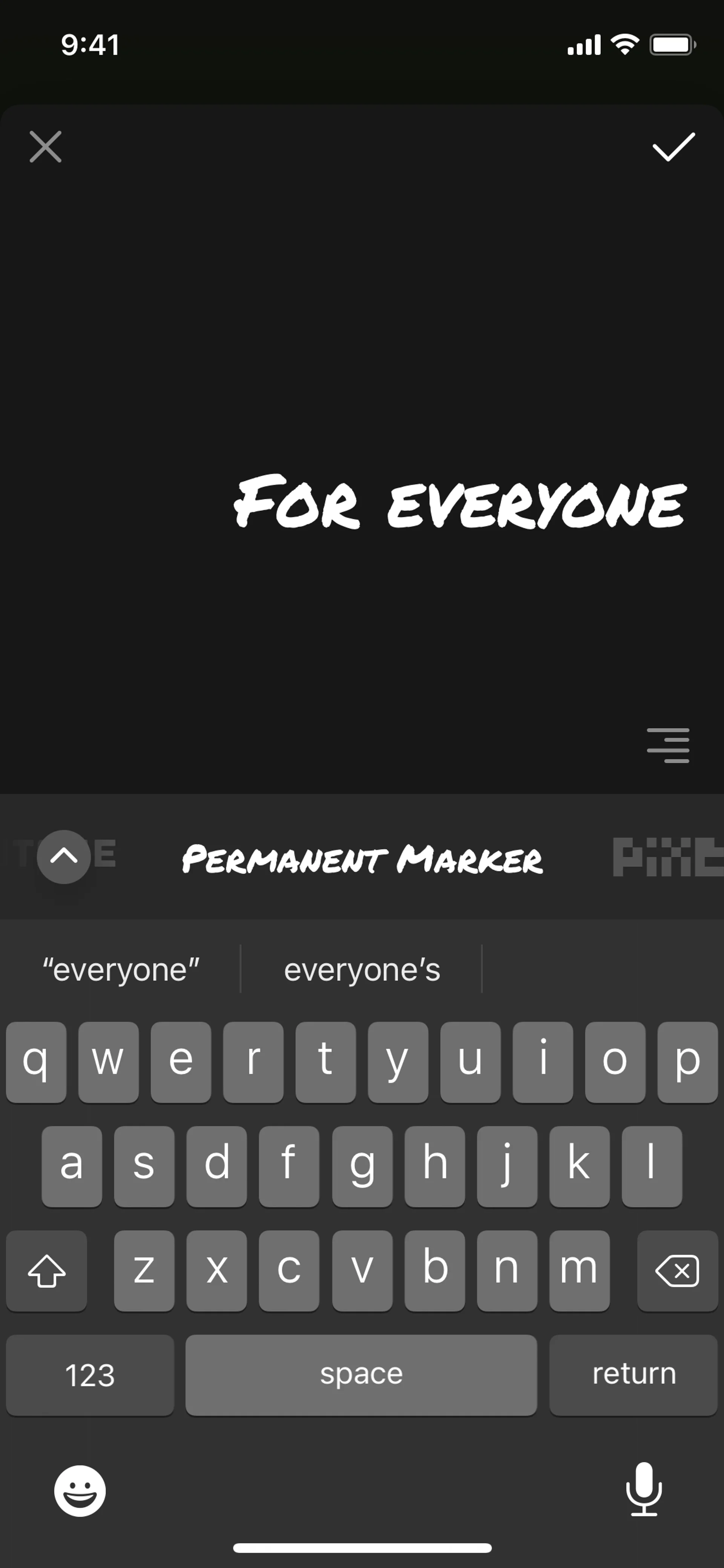Viewport: 724px width, 1568px height.
Task: Switch to the 123 number keyboard
Action: 90,1374
